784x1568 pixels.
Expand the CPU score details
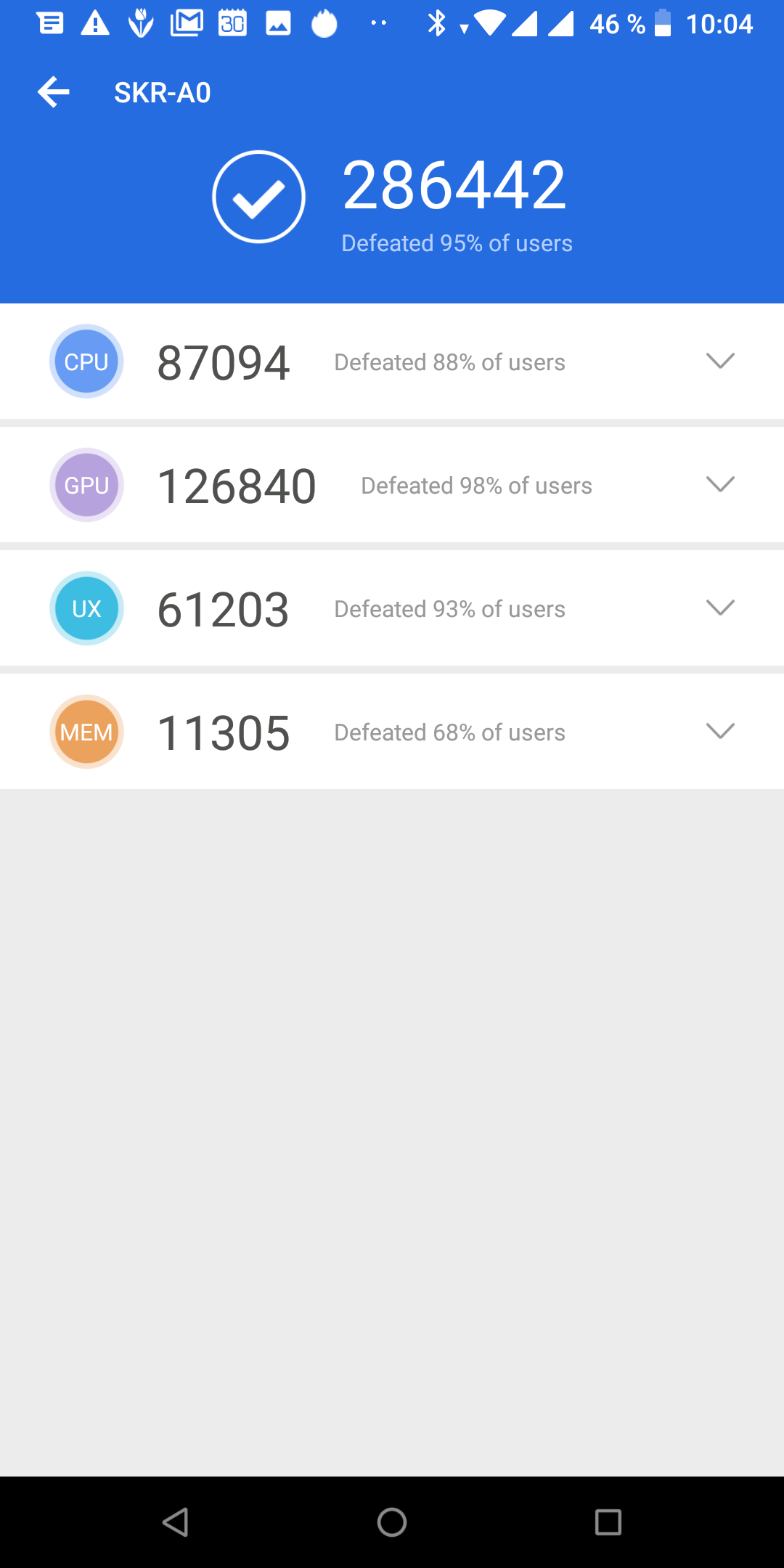click(x=720, y=361)
